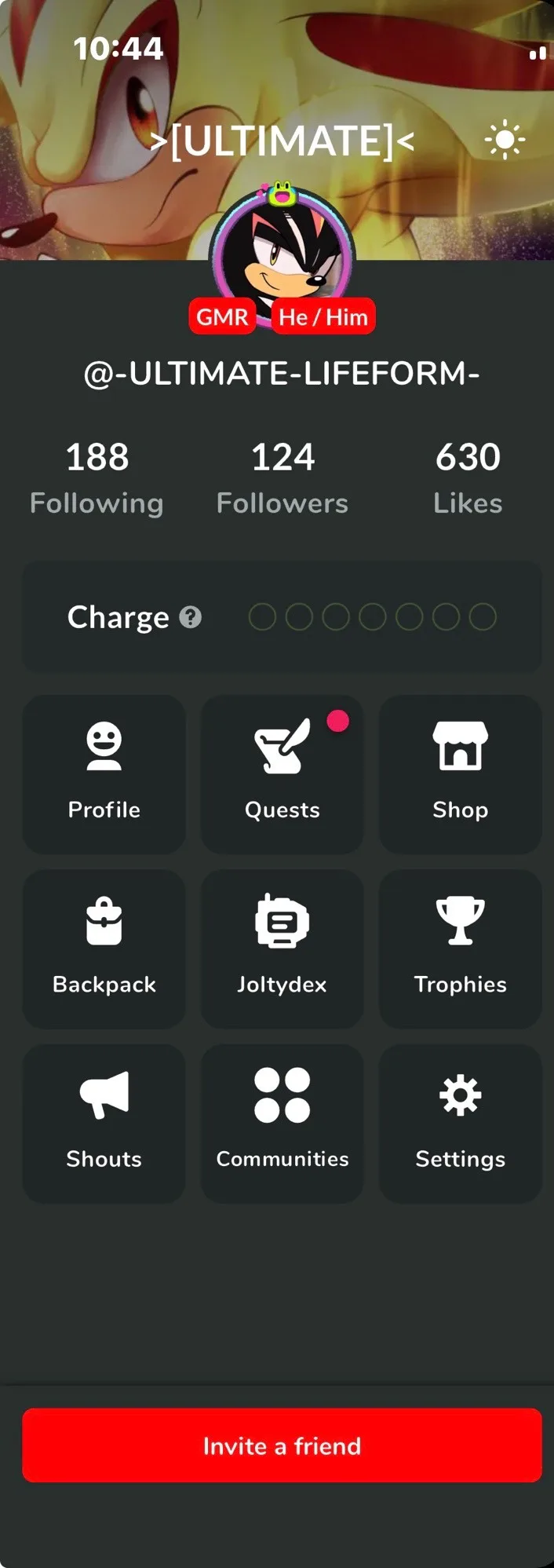View the Followers list

point(282,478)
